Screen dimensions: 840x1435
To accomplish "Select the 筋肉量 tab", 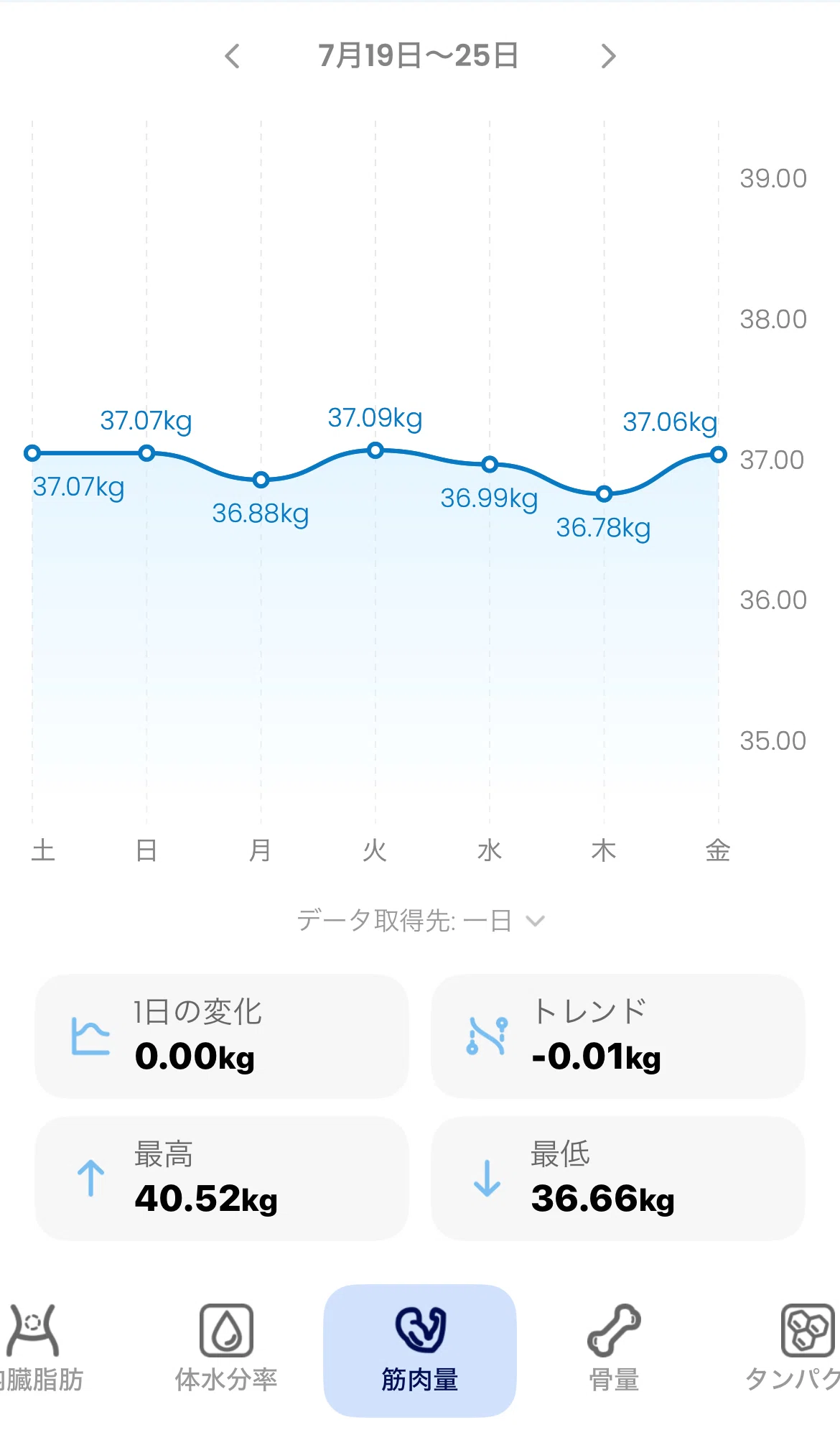I will (x=420, y=1350).
